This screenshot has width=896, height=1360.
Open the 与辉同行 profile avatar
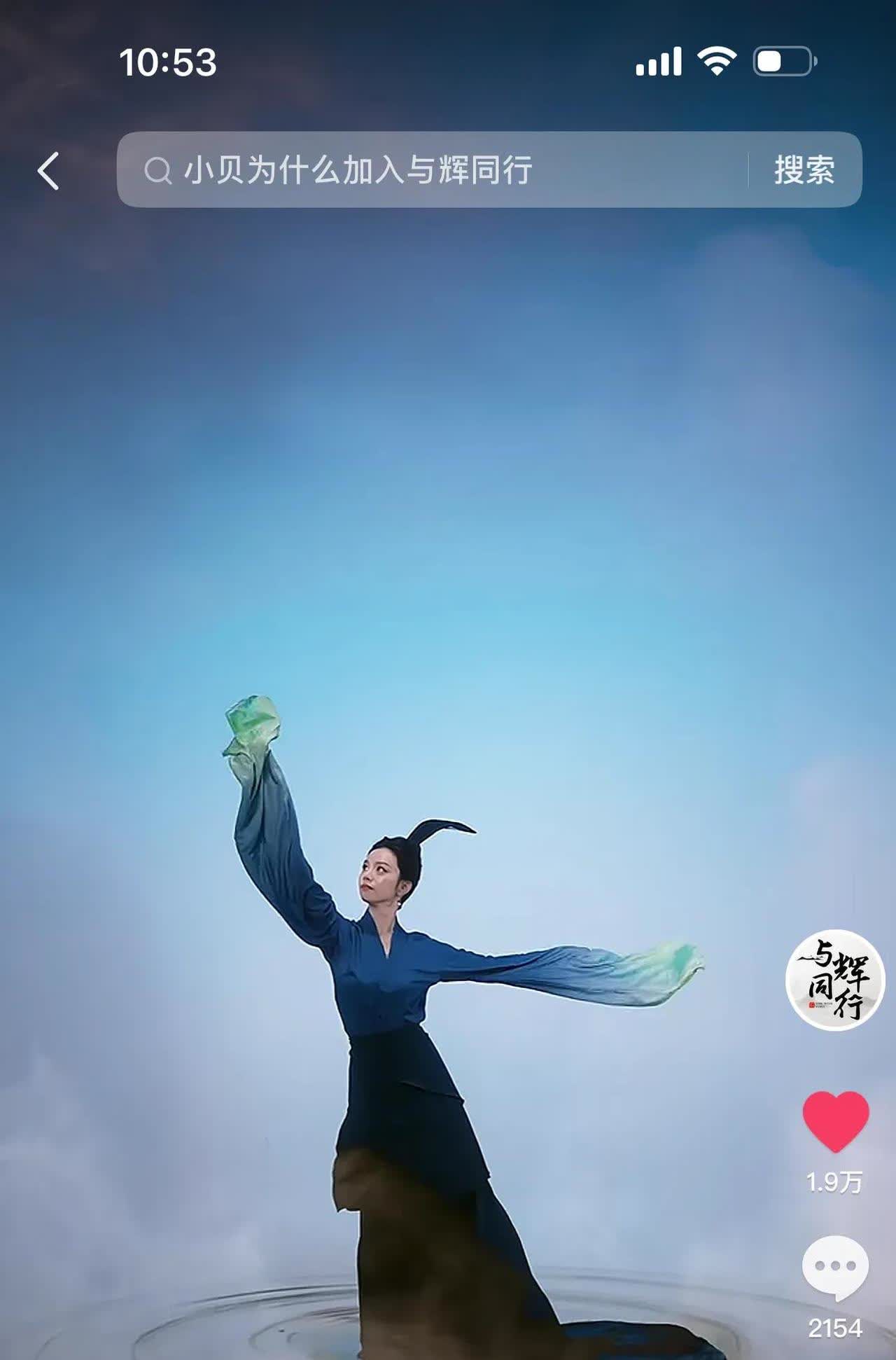[835, 980]
